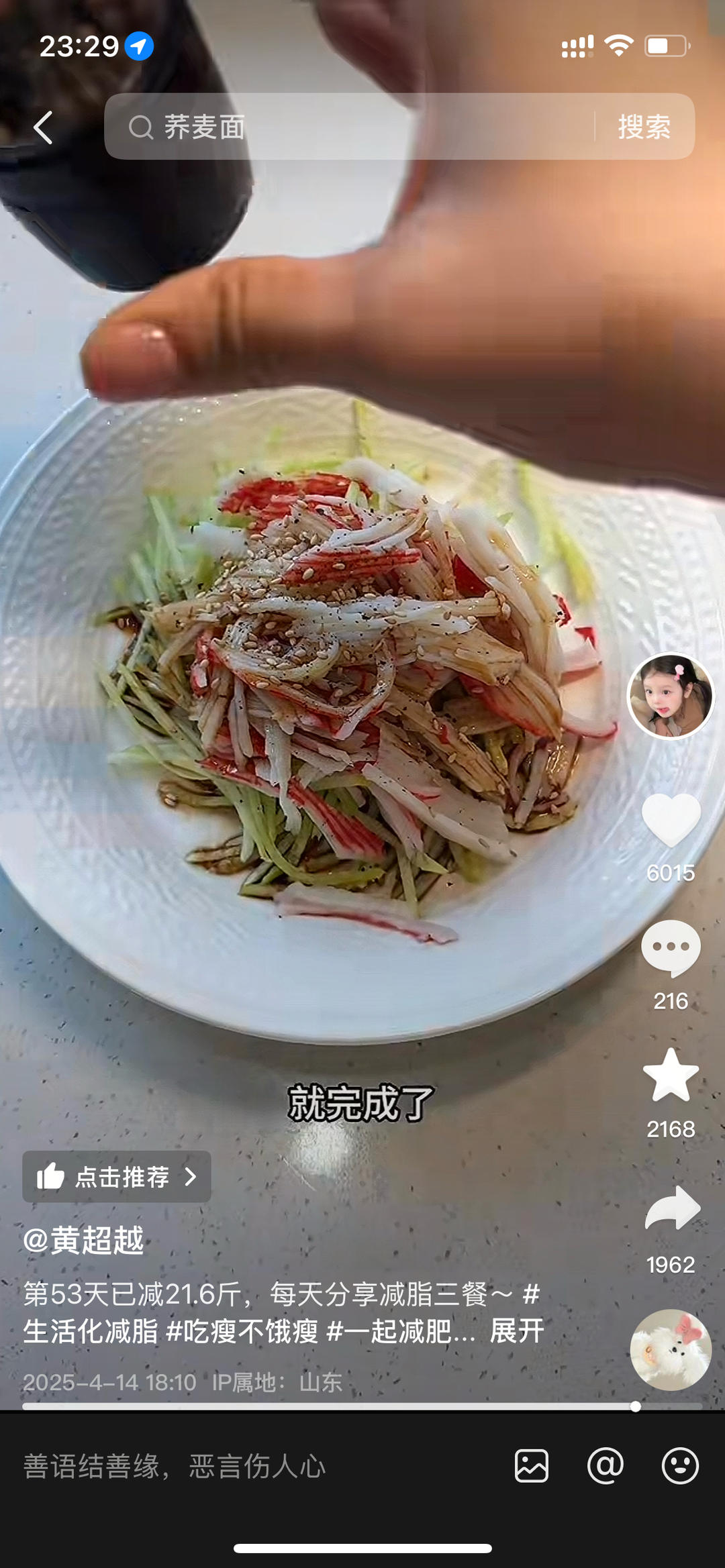Open the creator's profile avatar

670,696
